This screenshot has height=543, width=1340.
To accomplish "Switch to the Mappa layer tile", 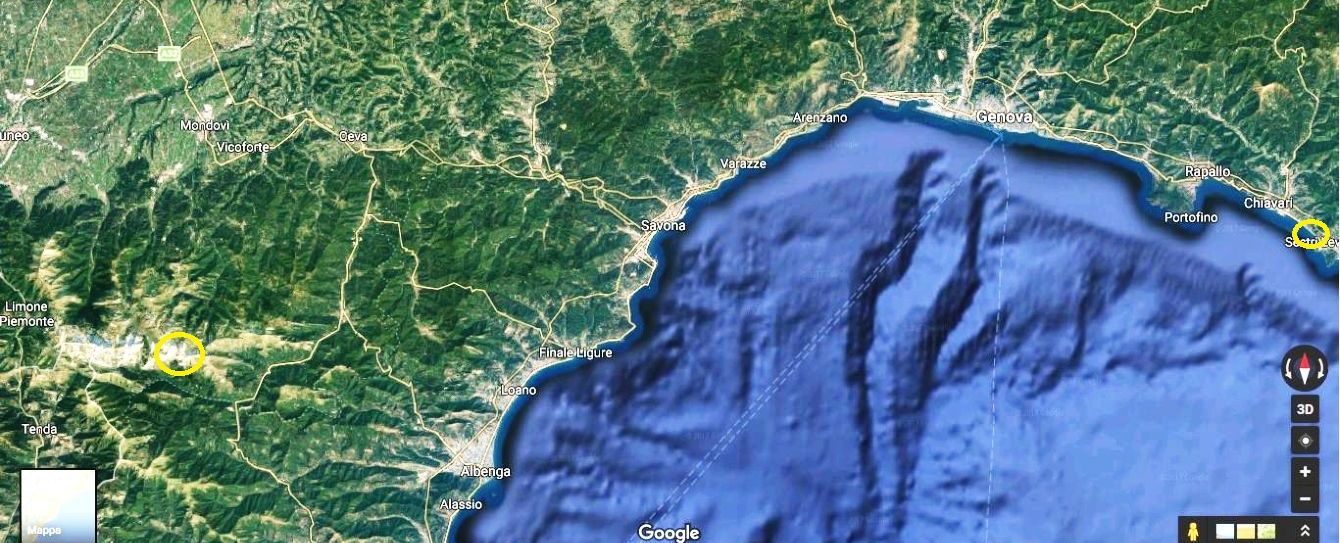I will pos(58,505).
